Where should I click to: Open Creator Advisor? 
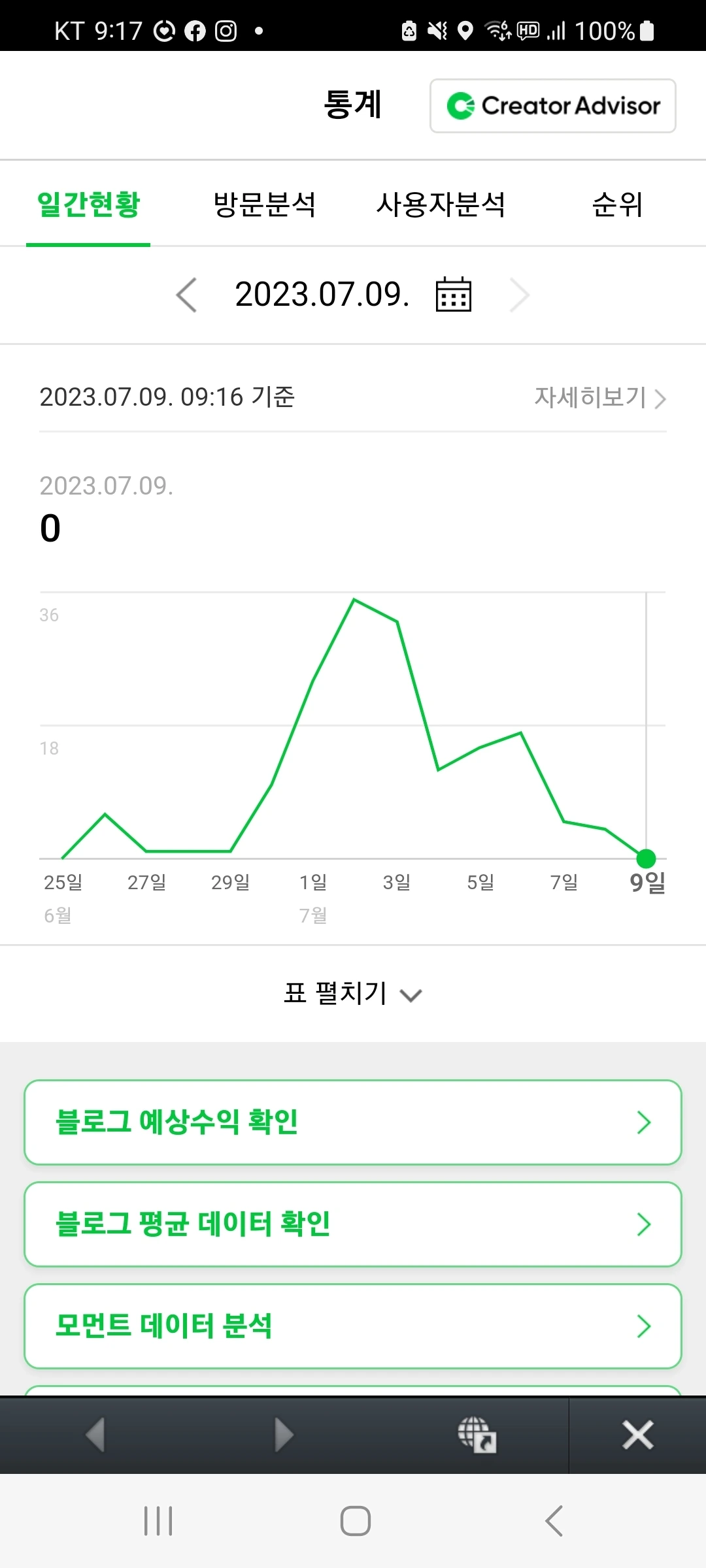[x=552, y=106]
